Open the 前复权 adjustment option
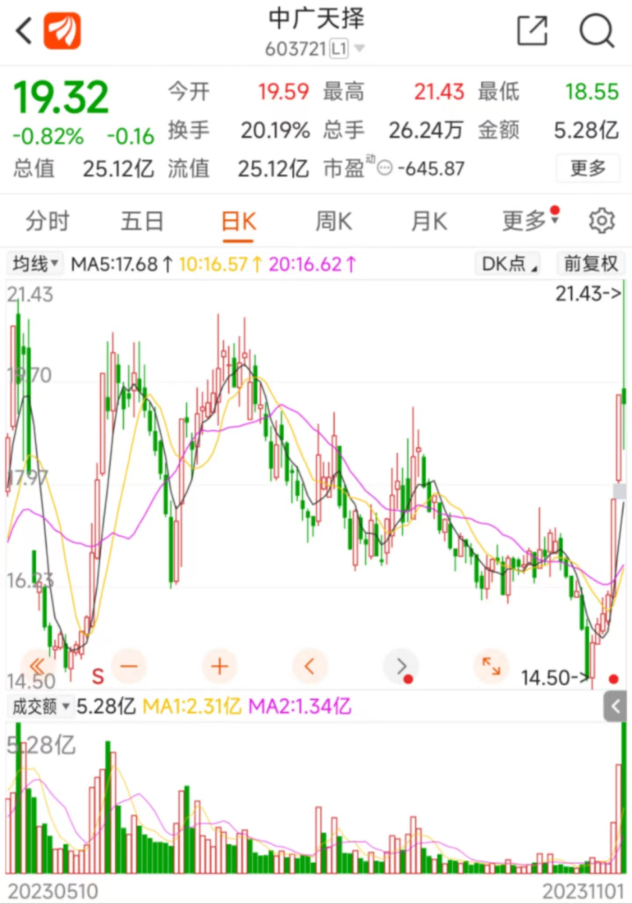 click(x=589, y=264)
